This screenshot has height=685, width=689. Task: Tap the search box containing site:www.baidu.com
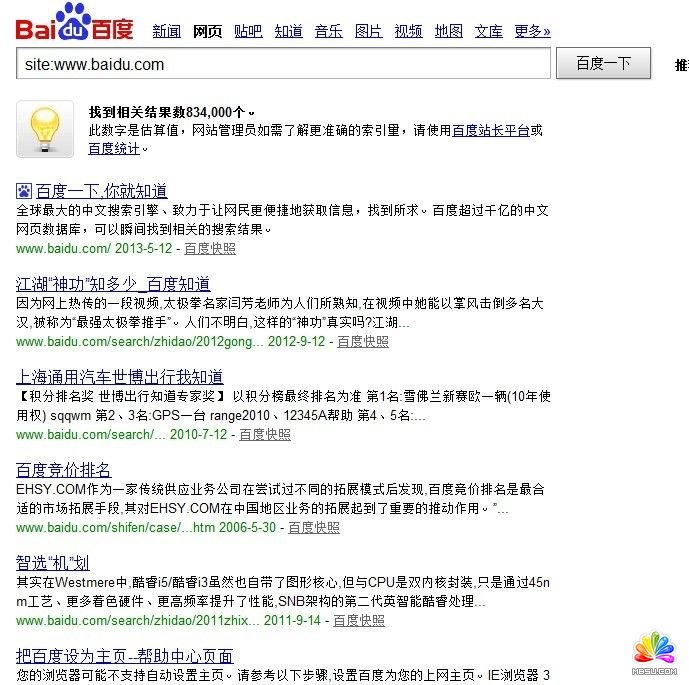click(x=283, y=64)
